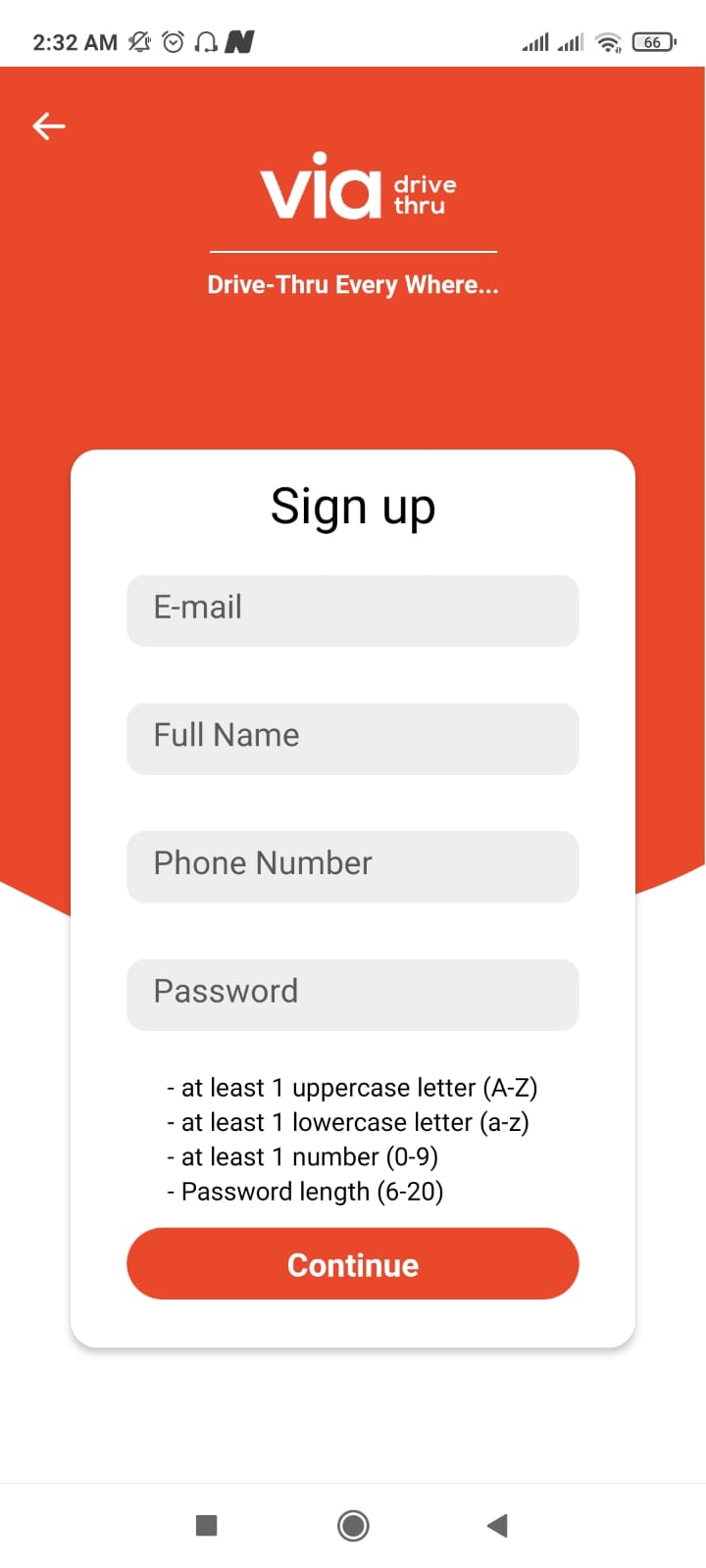Select the Full Name field

coord(353,739)
